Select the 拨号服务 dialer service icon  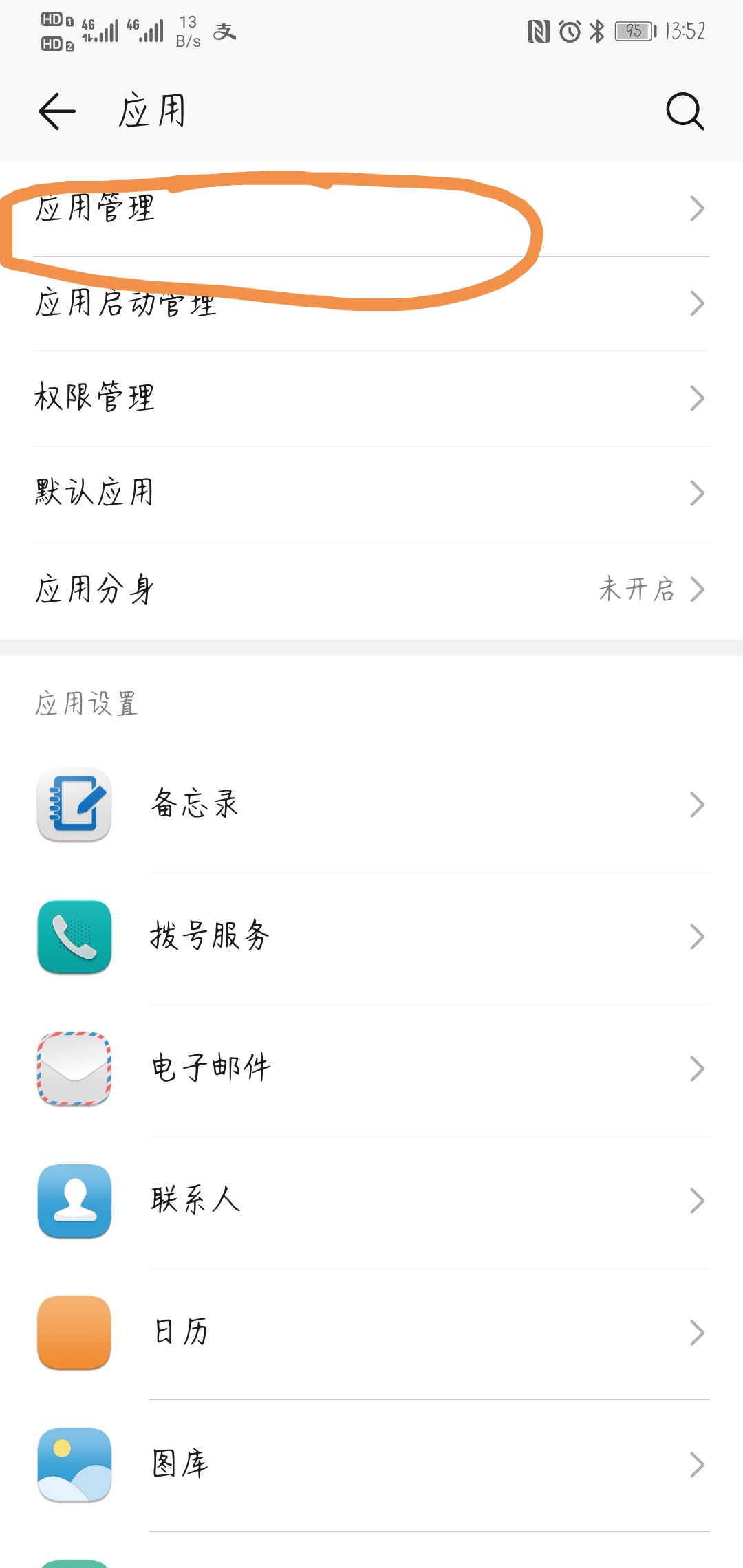click(x=74, y=937)
